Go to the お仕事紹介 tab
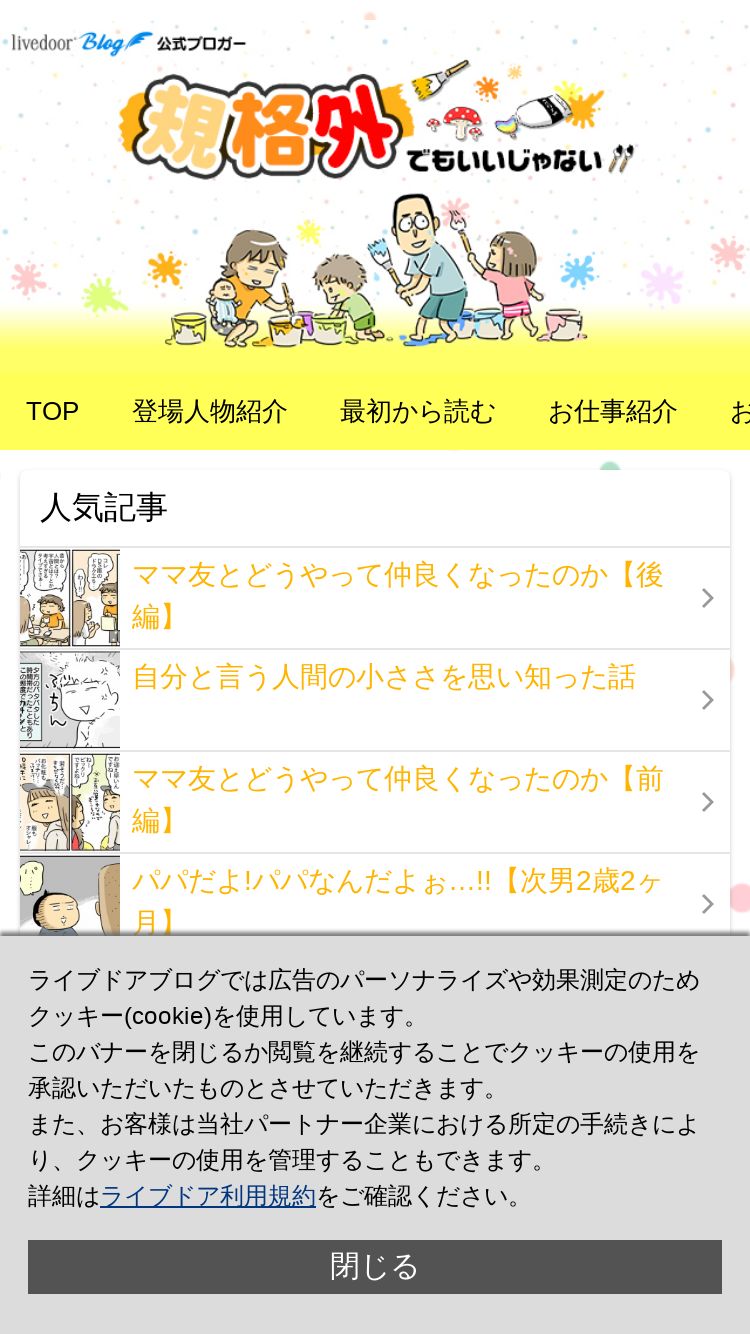Image resolution: width=750 pixels, height=1334 pixels. tap(612, 411)
